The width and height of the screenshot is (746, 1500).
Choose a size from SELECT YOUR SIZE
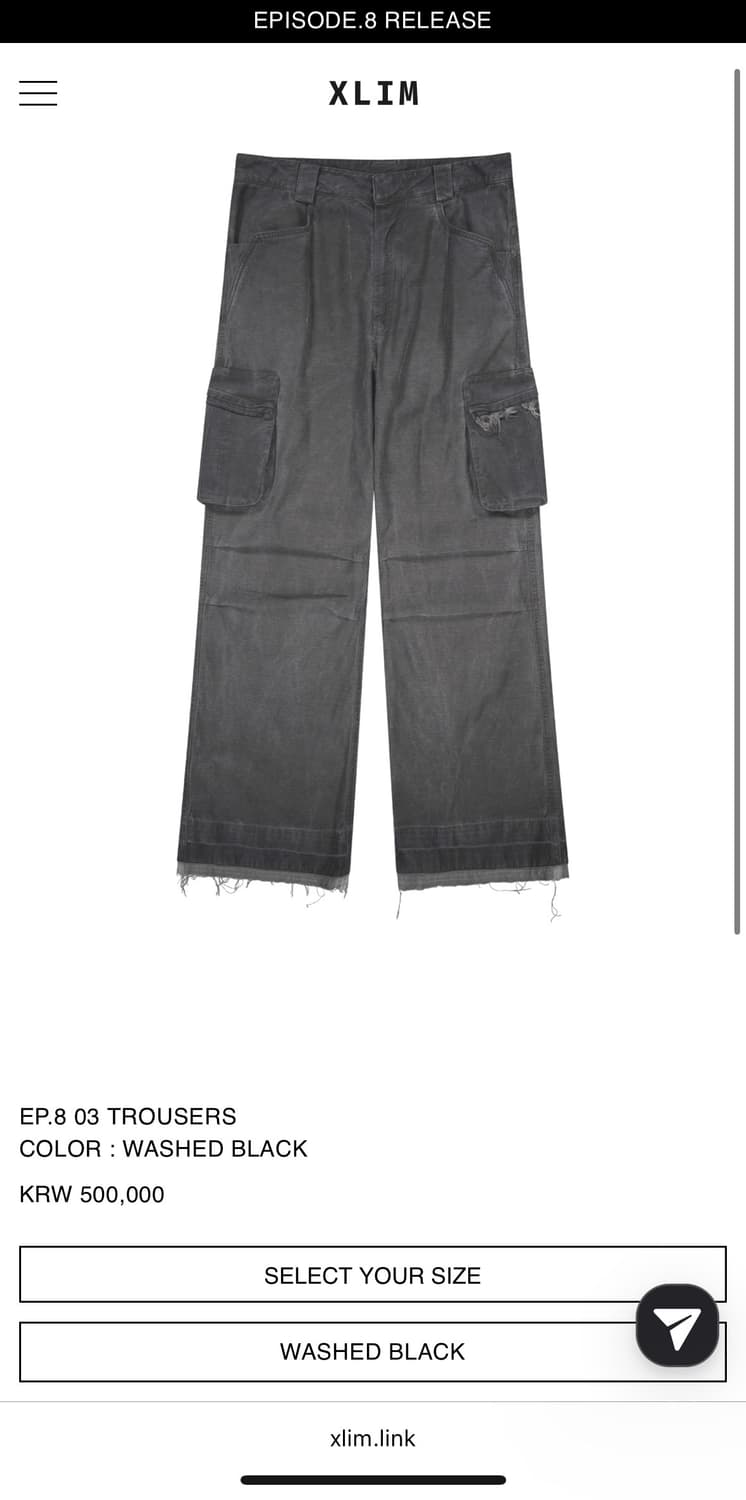point(373,1275)
